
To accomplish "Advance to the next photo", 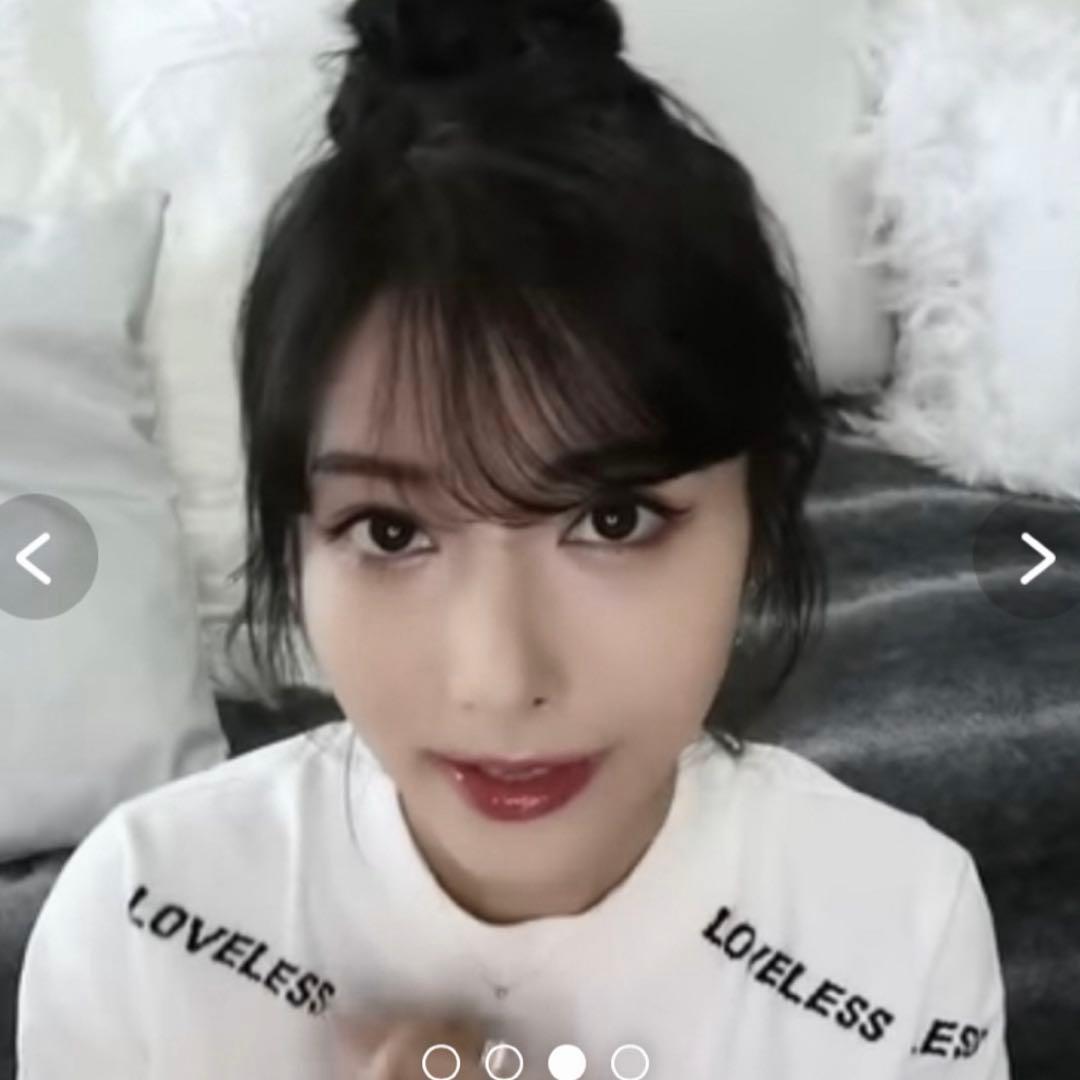I will pos(1036,557).
